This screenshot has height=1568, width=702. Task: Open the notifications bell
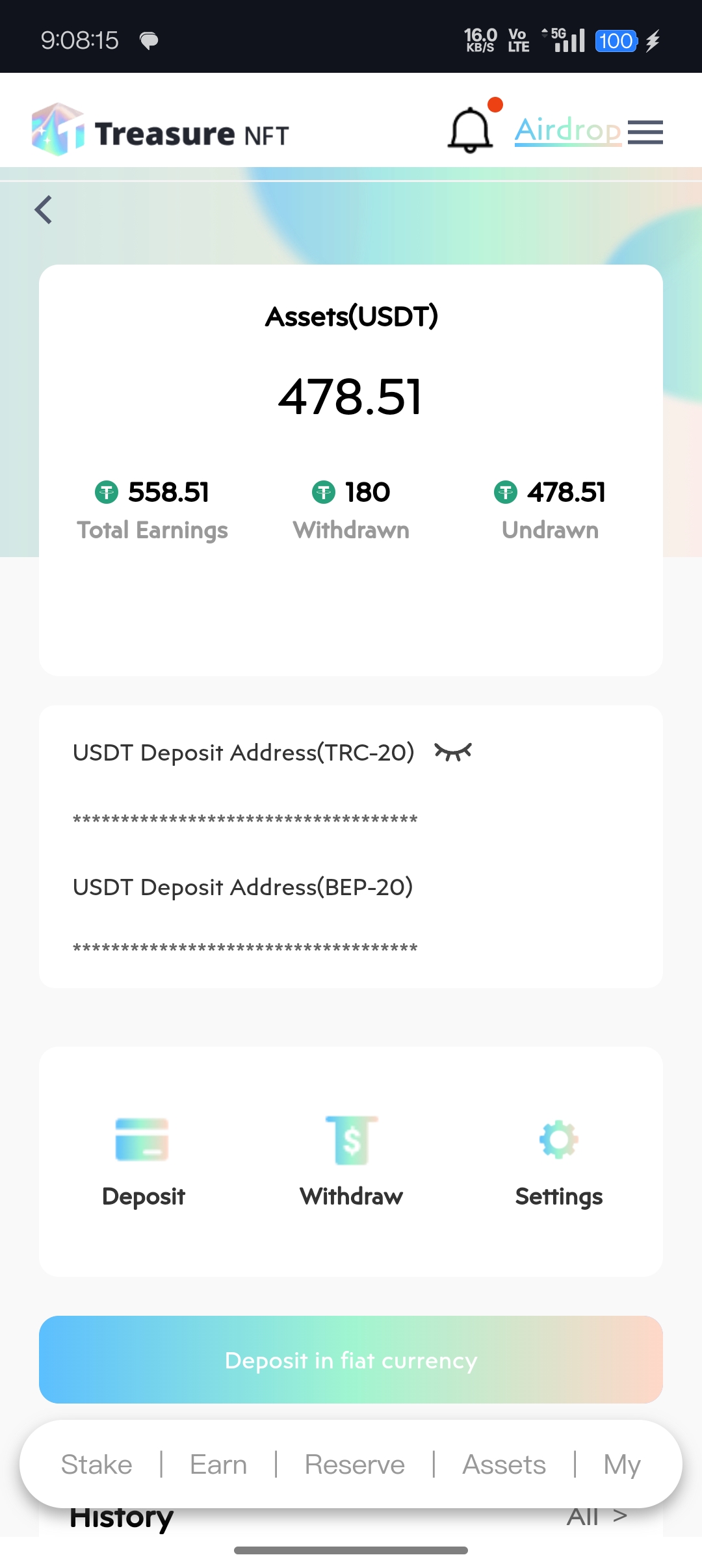(x=470, y=131)
